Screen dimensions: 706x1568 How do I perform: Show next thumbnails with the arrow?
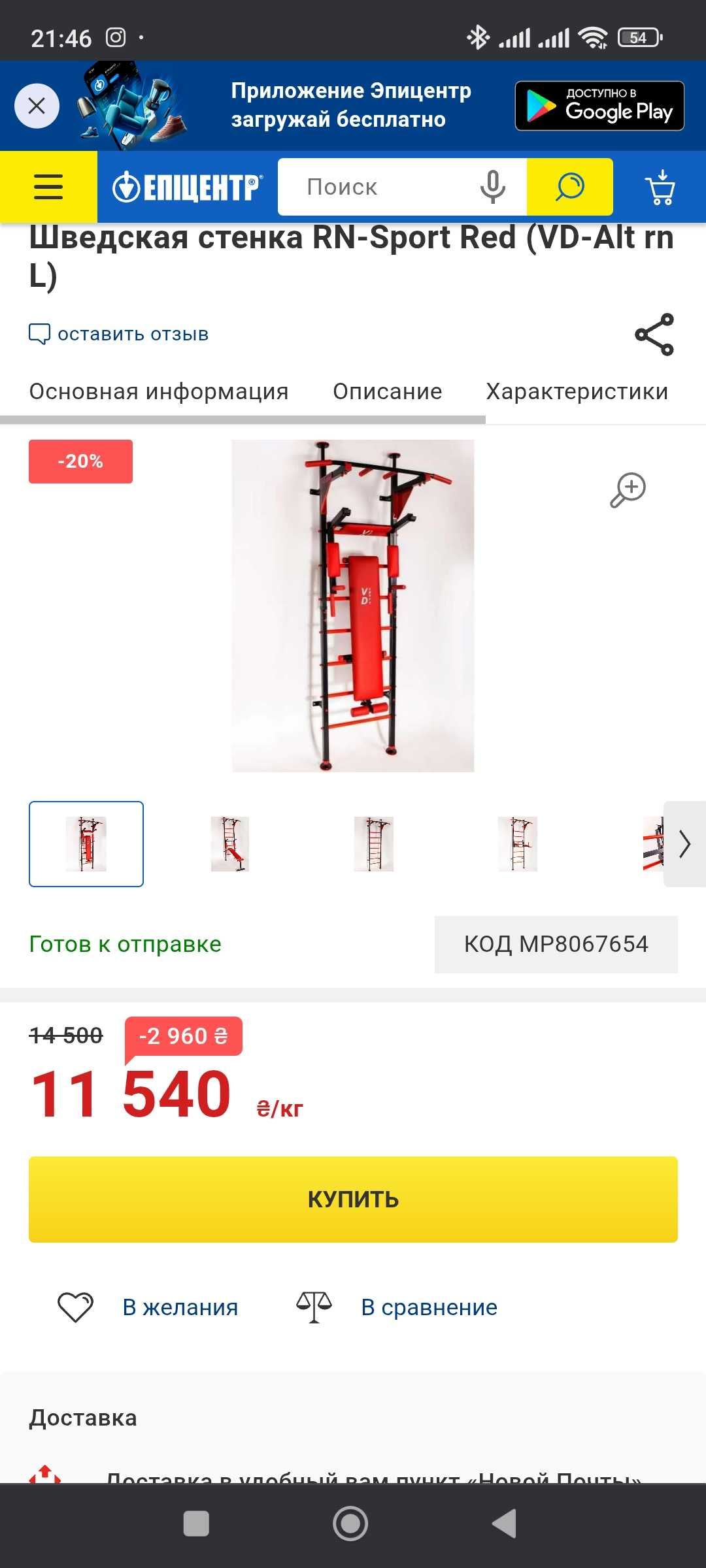point(684,843)
